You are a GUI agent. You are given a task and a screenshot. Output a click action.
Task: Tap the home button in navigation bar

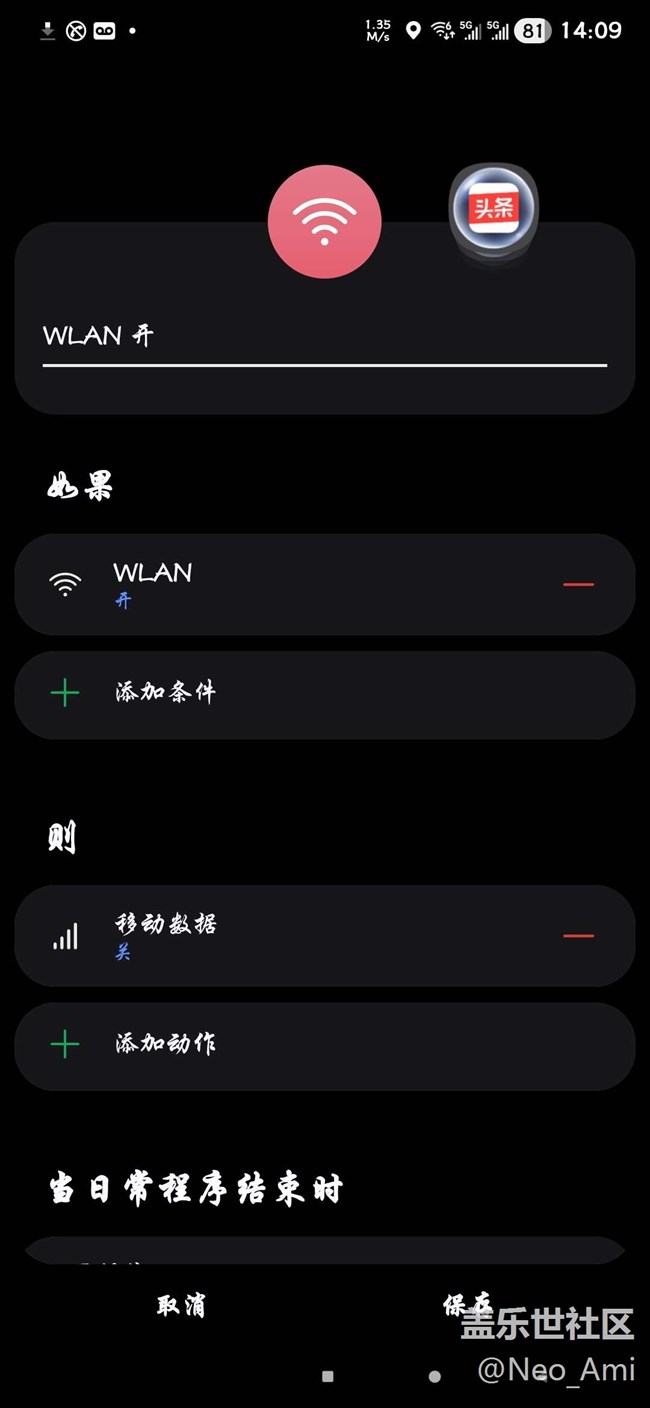[x=434, y=1376]
